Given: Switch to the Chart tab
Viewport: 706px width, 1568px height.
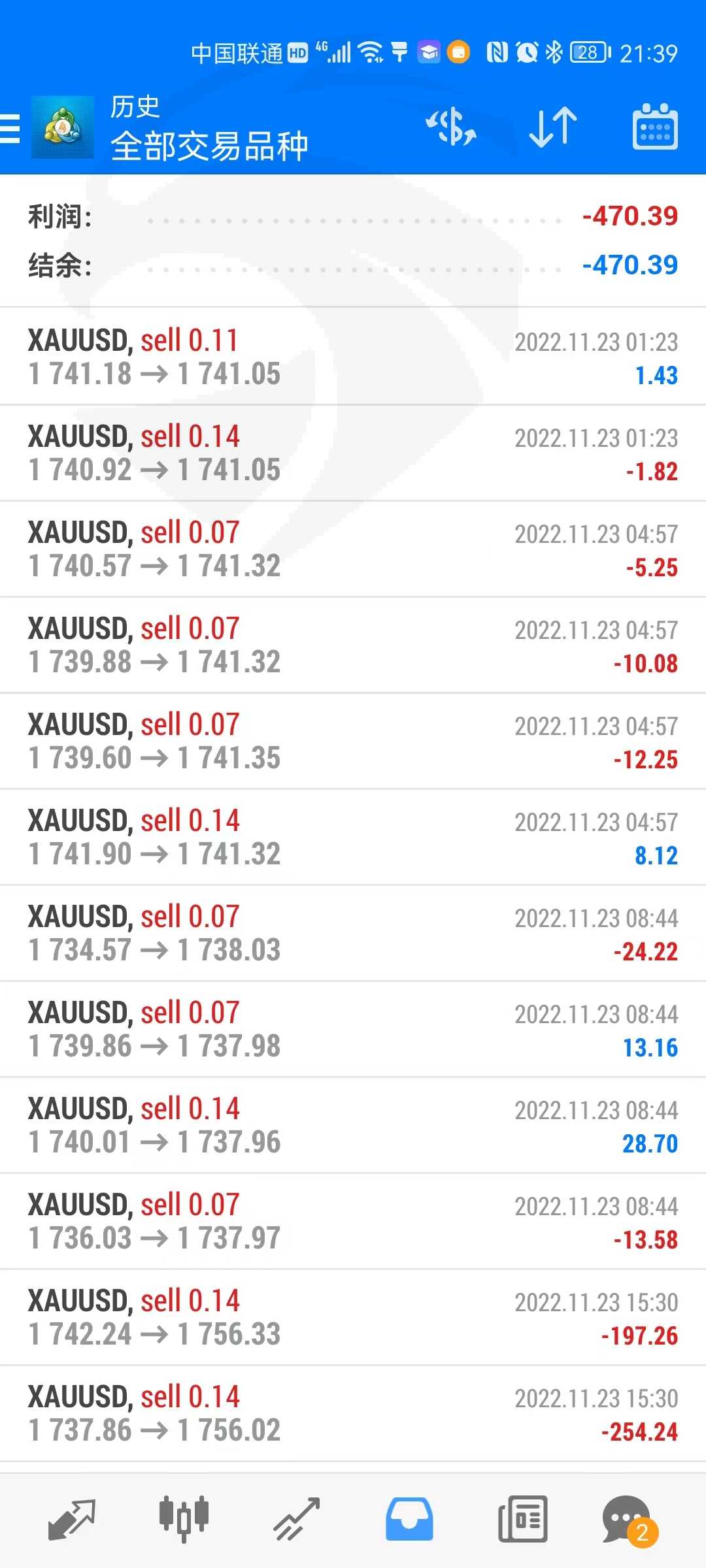Looking at the screenshot, I should [x=184, y=1519].
